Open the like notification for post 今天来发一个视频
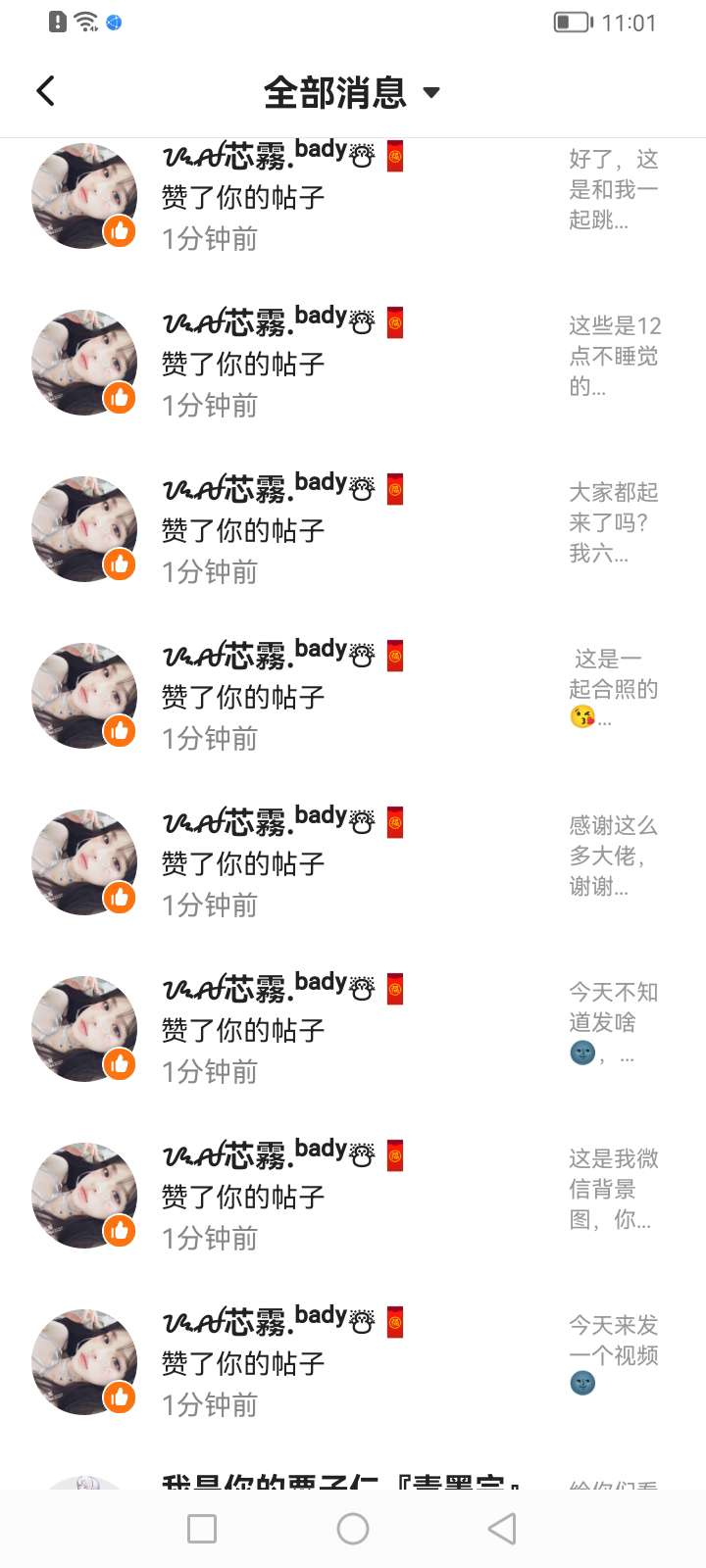706x1568 pixels. [353, 1364]
